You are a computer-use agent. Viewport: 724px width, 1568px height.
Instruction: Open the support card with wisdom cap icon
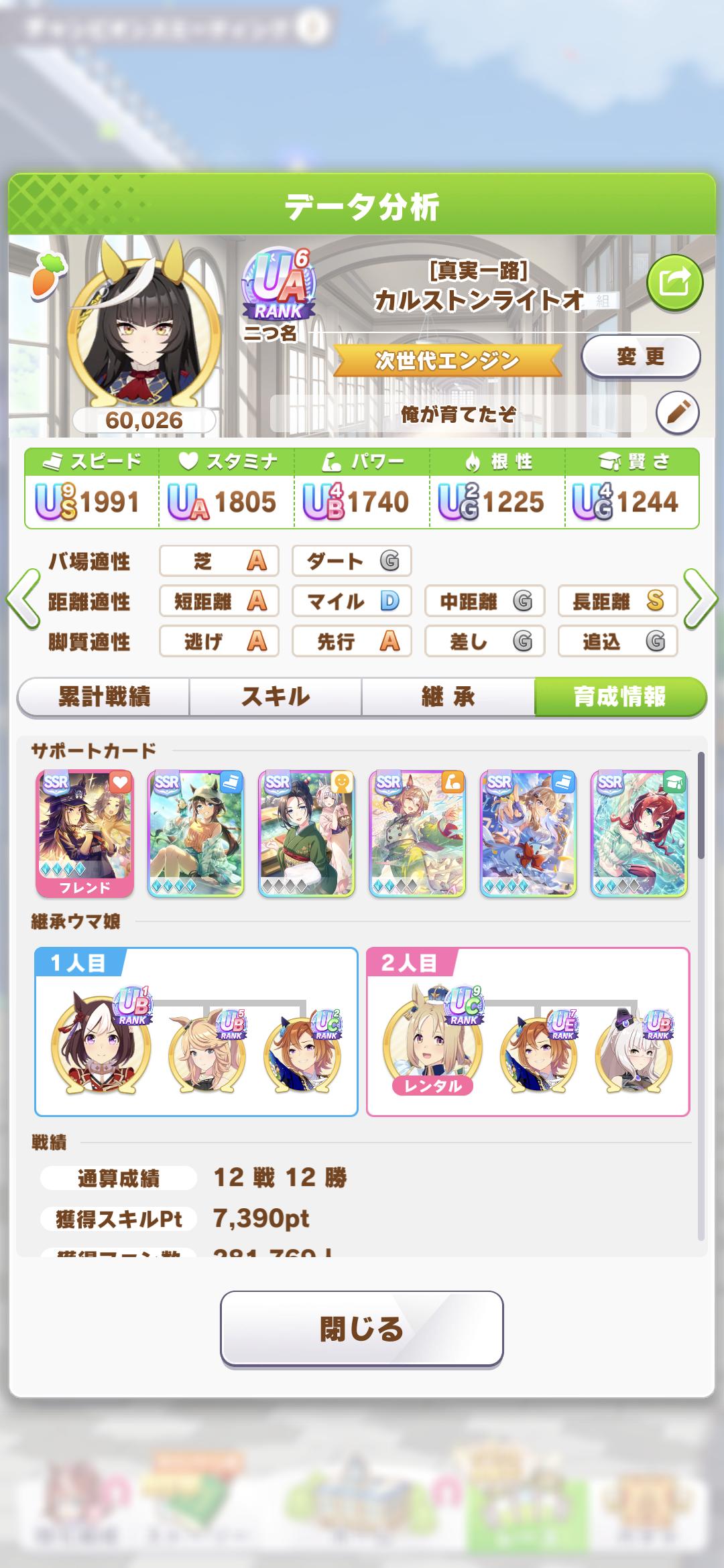point(639,833)
